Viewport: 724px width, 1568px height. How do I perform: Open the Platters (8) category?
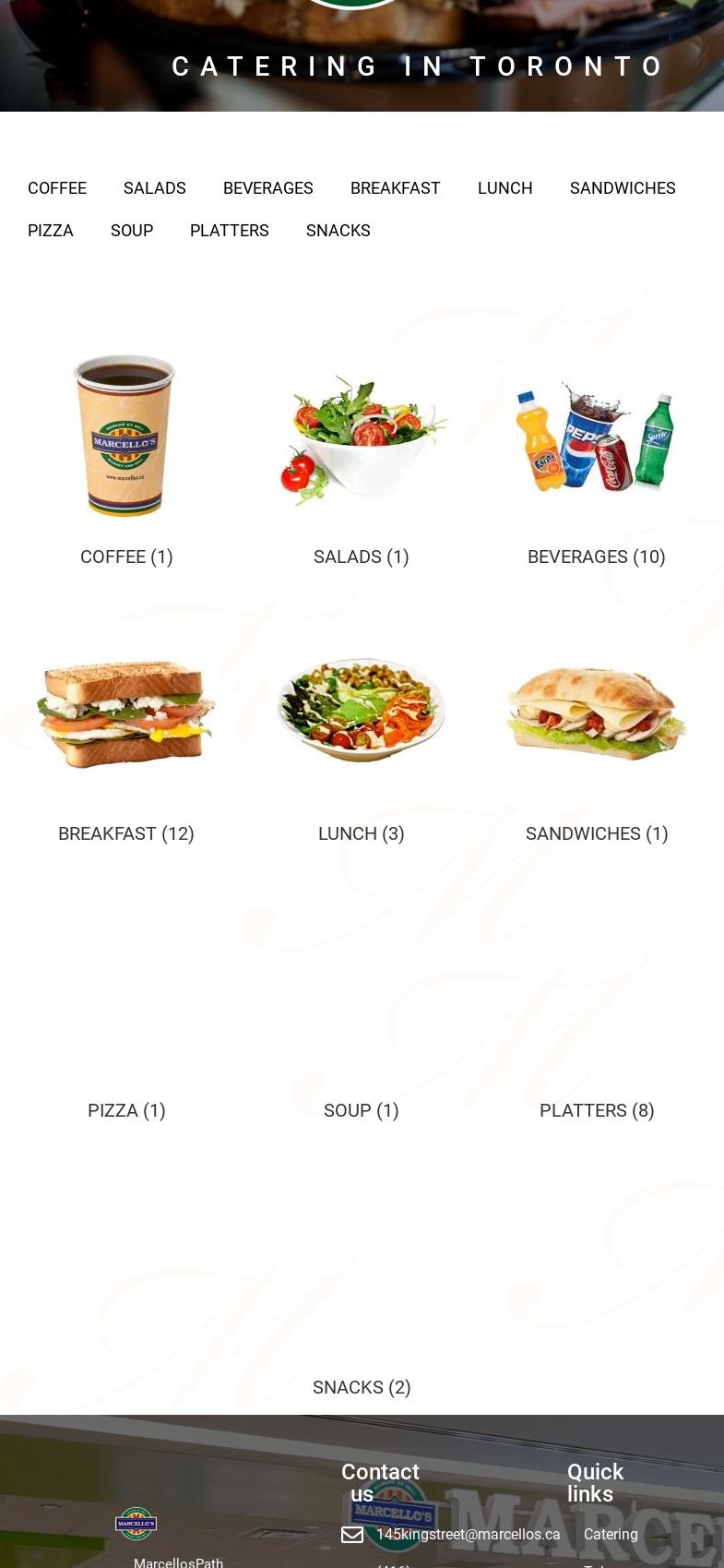pyautogui.click(x=597, y=1110)
